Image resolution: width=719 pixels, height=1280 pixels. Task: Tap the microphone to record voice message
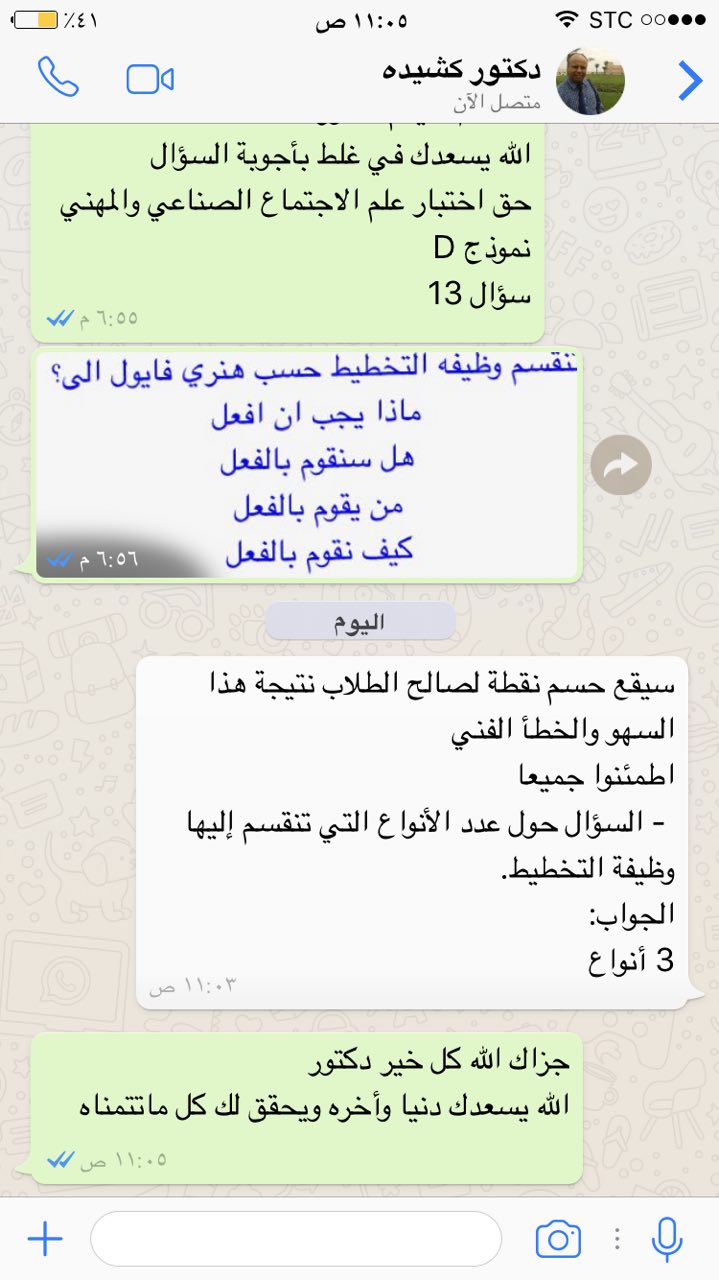(x=667, y=1240)
